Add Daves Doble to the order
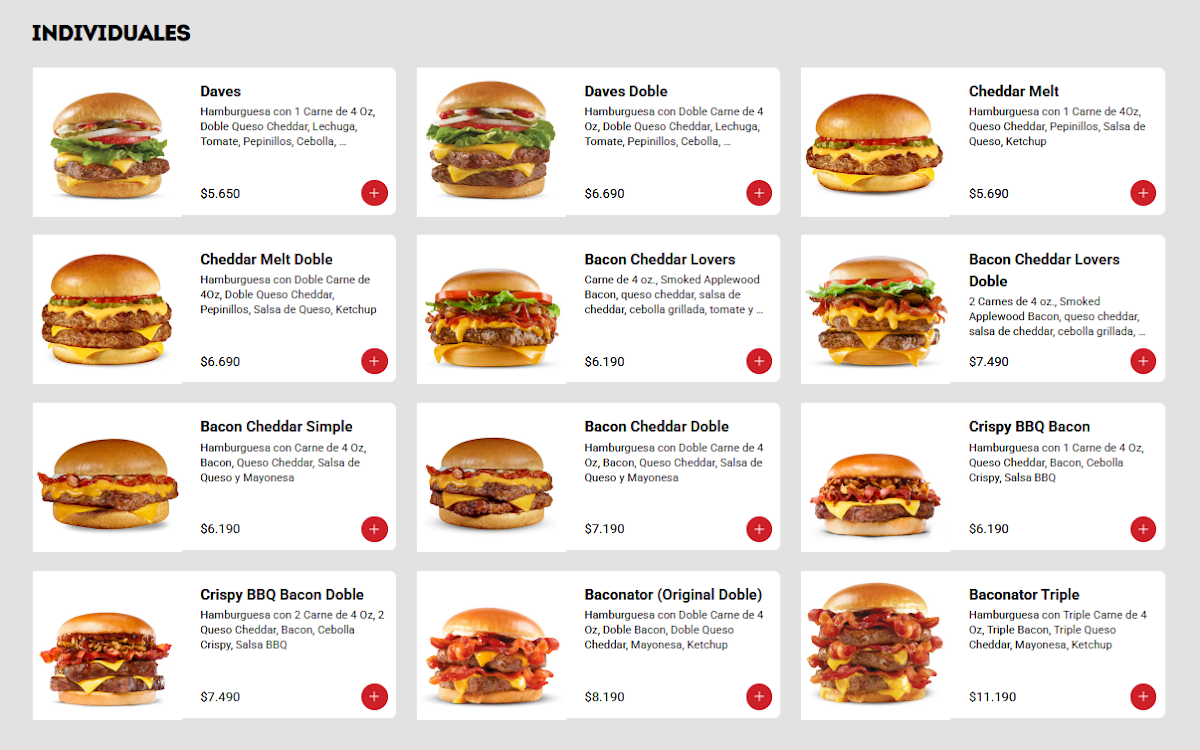1200x750 pixels. [759, 194]
